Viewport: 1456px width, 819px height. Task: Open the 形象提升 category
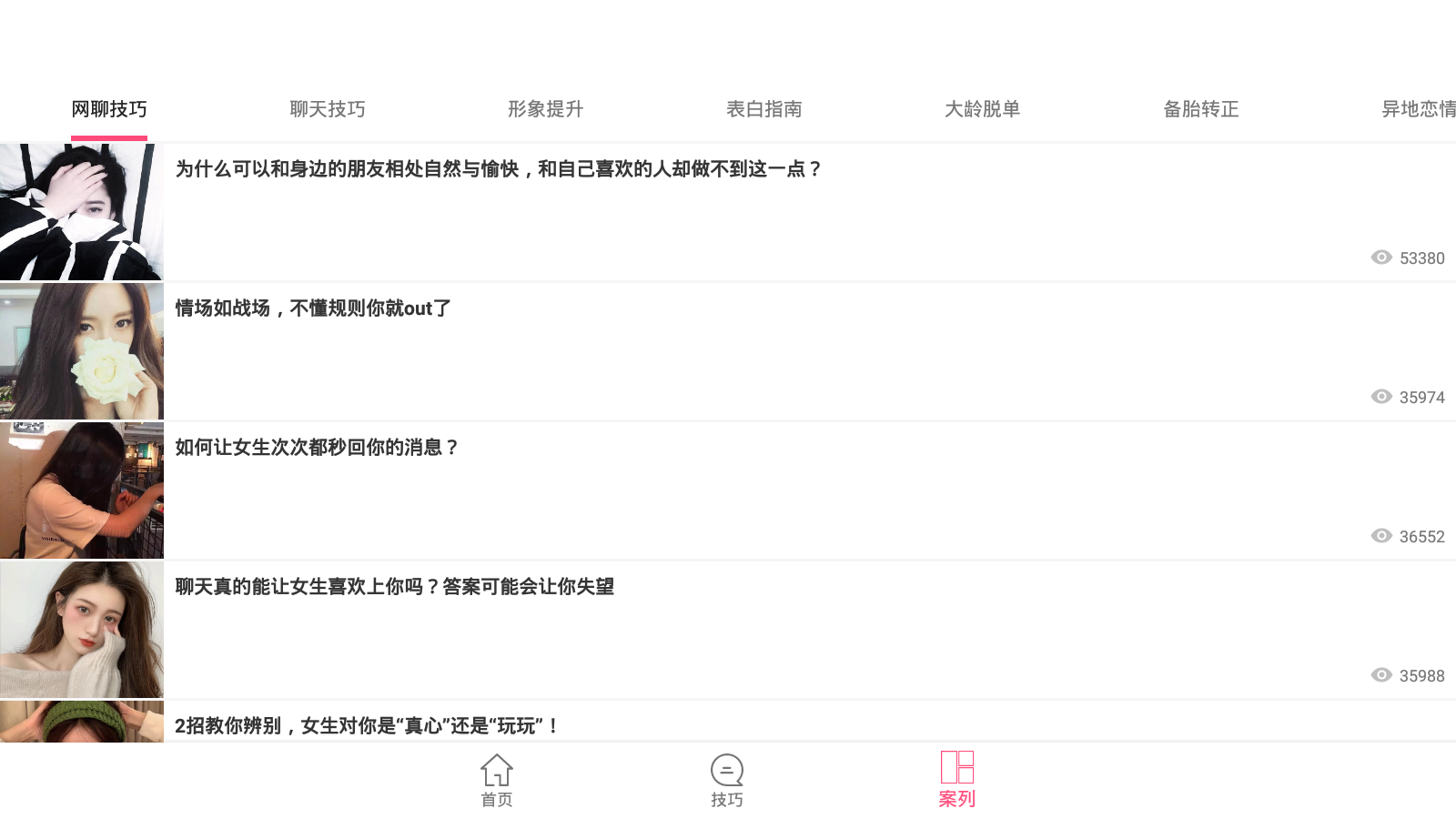click(x=545, y=109)
